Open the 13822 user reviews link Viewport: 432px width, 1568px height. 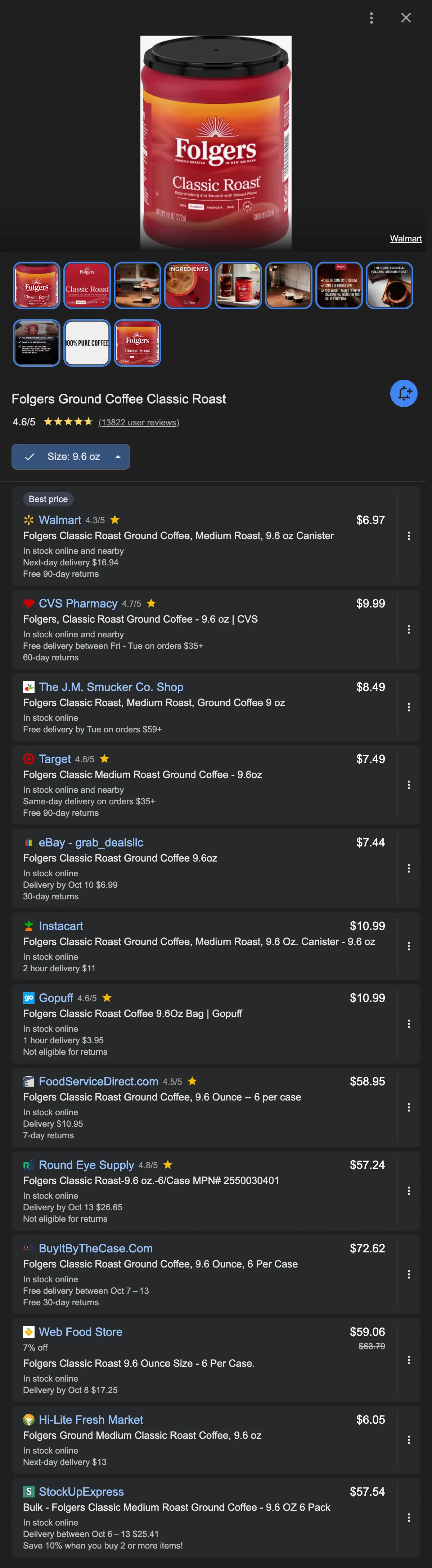pos(138,422)
